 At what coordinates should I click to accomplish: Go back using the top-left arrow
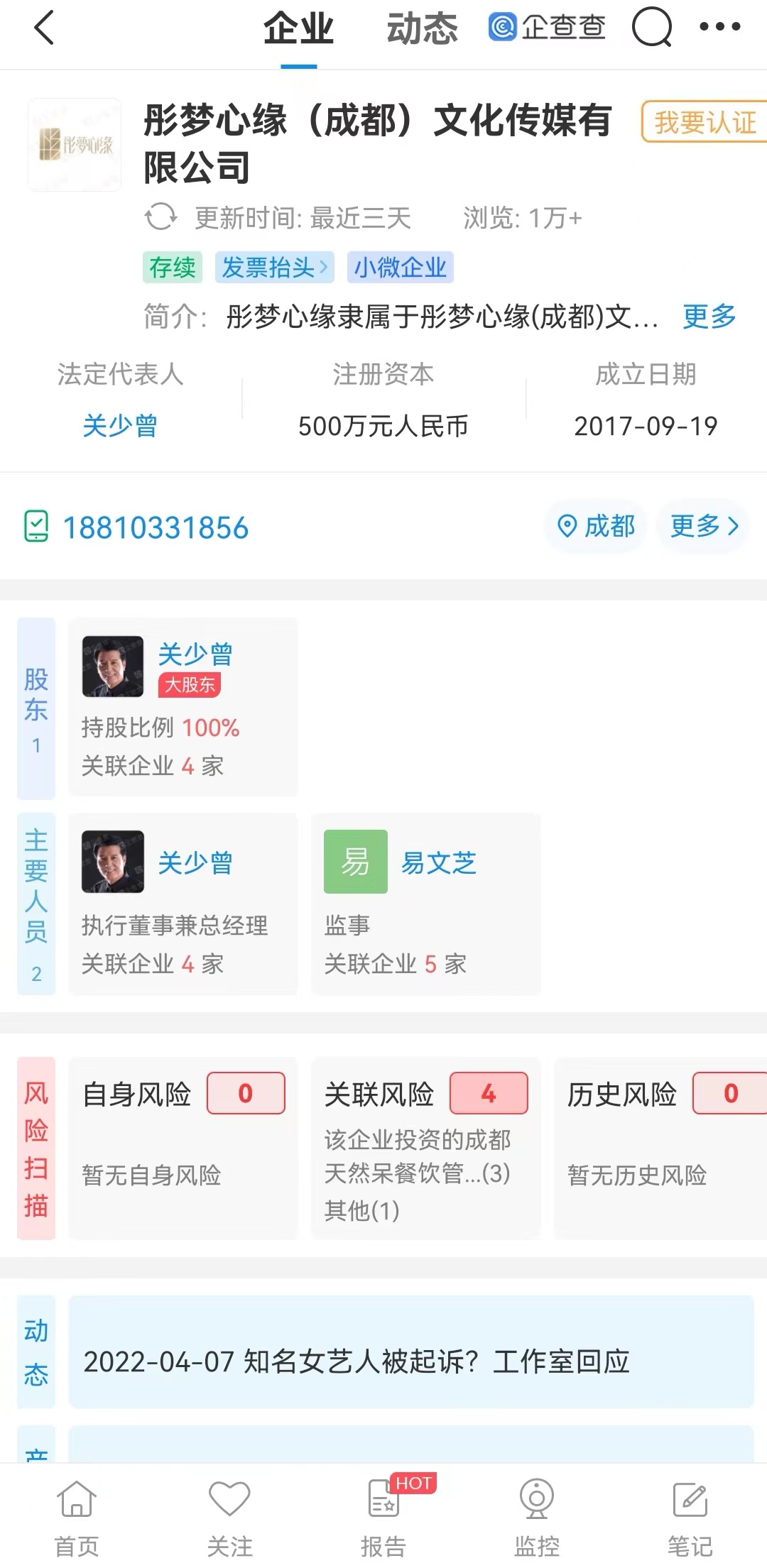tap(44, 28)
